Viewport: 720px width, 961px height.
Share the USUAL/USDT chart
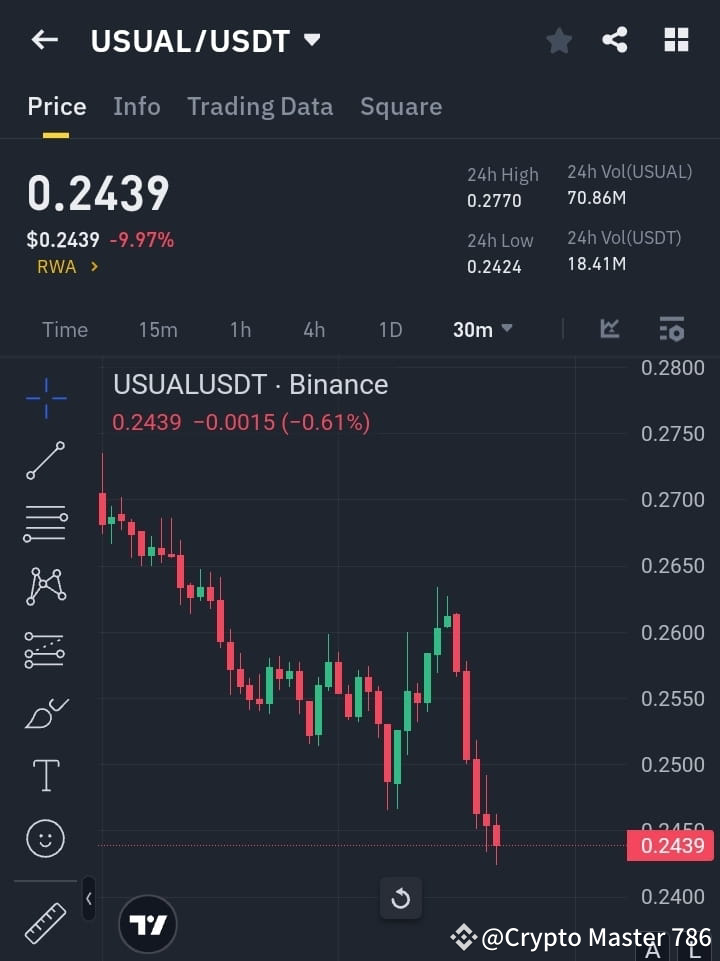coord(615,40)
